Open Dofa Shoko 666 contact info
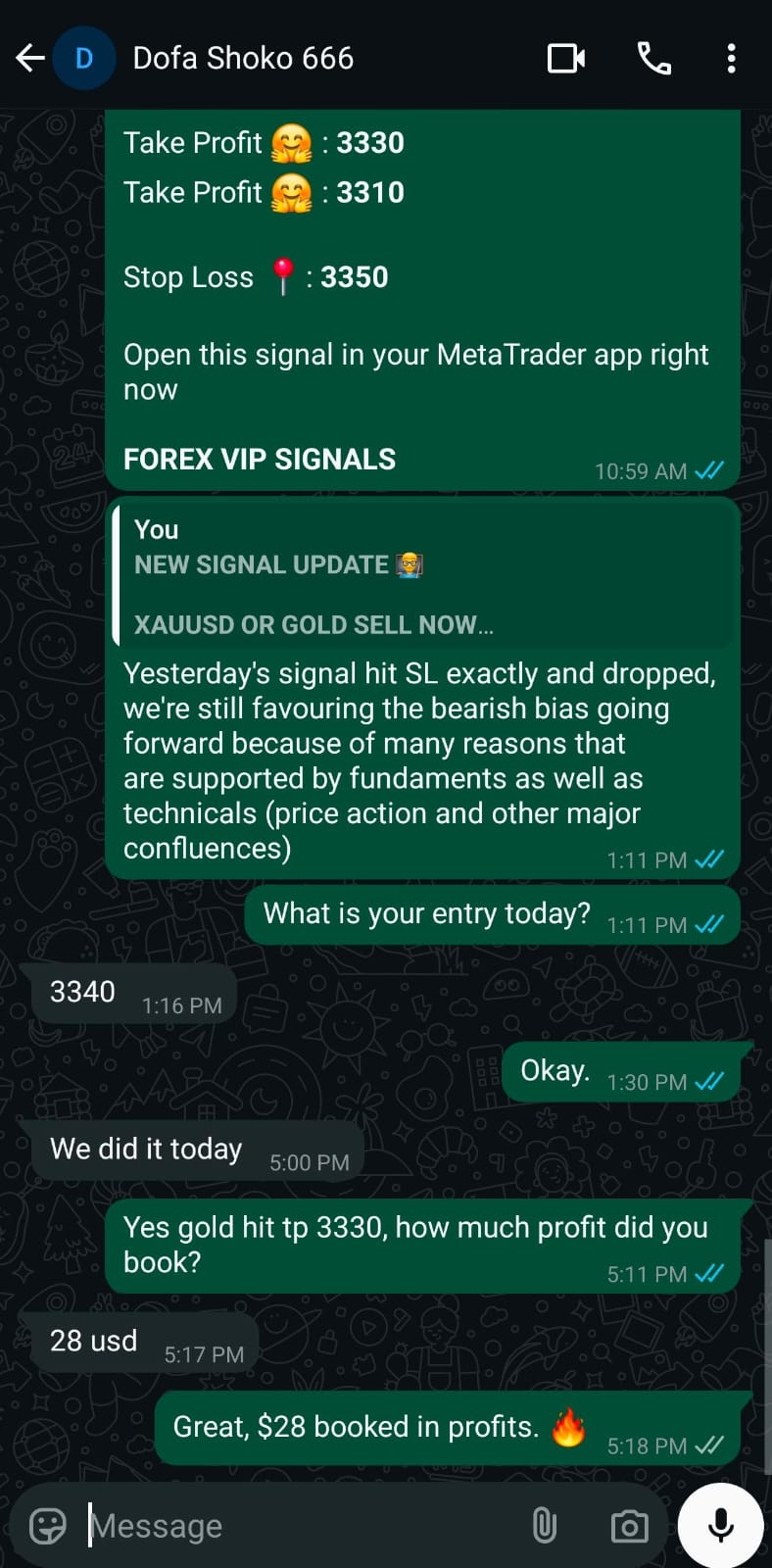Viewport: 772px width, 1568px height. click(x=243, y=59)
